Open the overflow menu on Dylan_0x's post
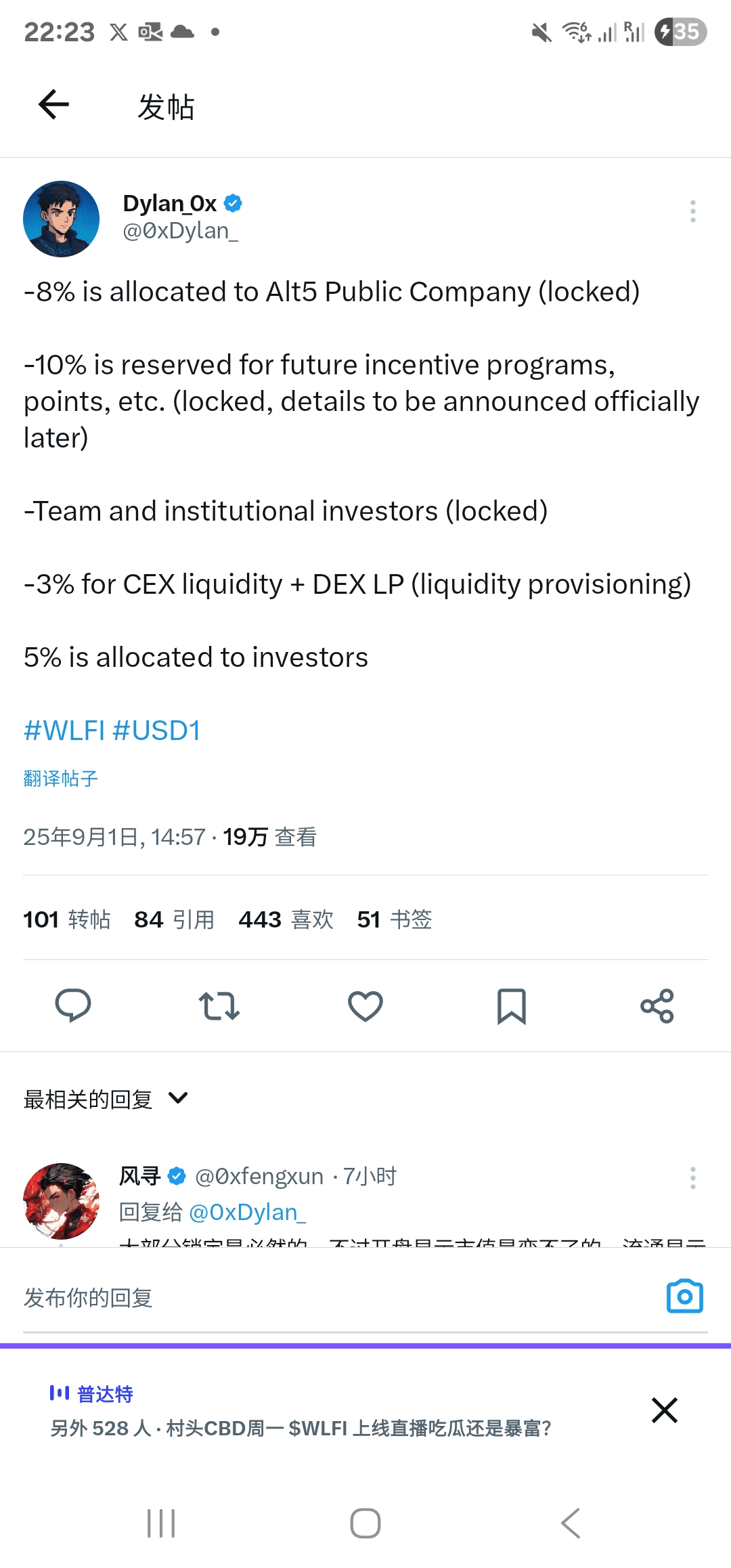This screenshot has width=731, height=1568. (692, 211)
